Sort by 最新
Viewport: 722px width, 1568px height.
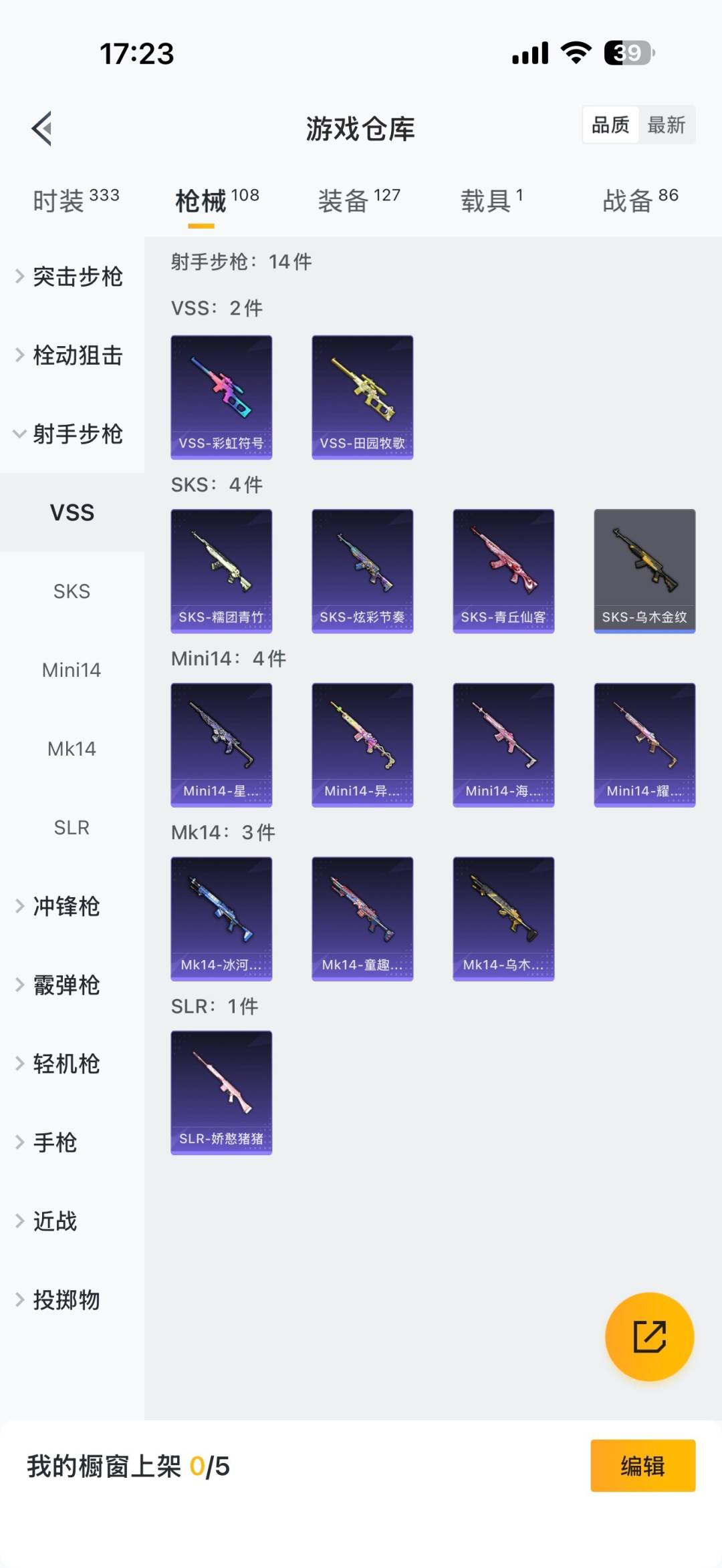[666, 125]
